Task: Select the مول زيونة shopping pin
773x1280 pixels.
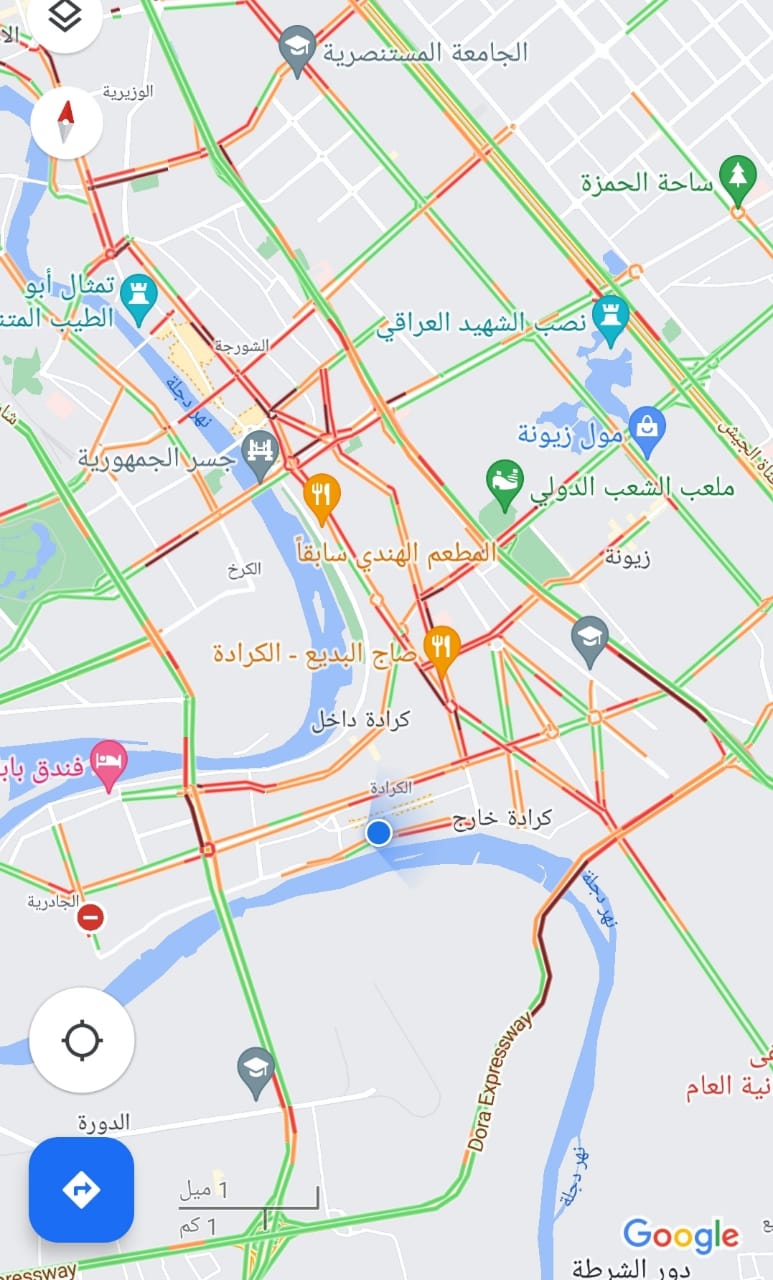Action: pos(648,427)
